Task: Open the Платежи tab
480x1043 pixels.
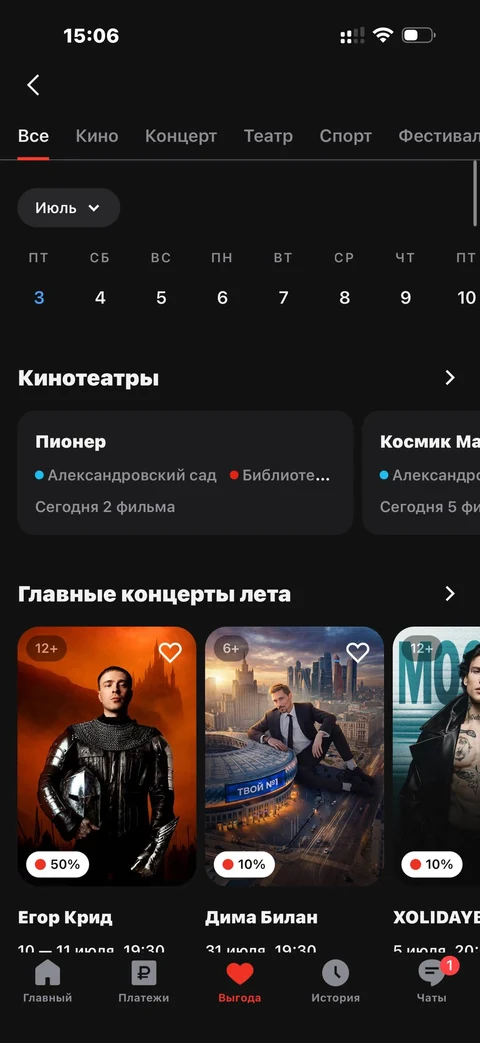Action: click(144, 982)
